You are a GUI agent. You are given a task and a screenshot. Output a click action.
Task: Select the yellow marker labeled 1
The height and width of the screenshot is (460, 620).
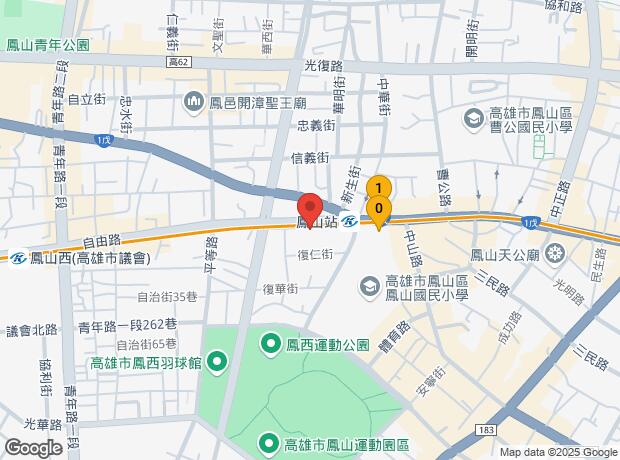pyautogui.click(x=378, y=185)
